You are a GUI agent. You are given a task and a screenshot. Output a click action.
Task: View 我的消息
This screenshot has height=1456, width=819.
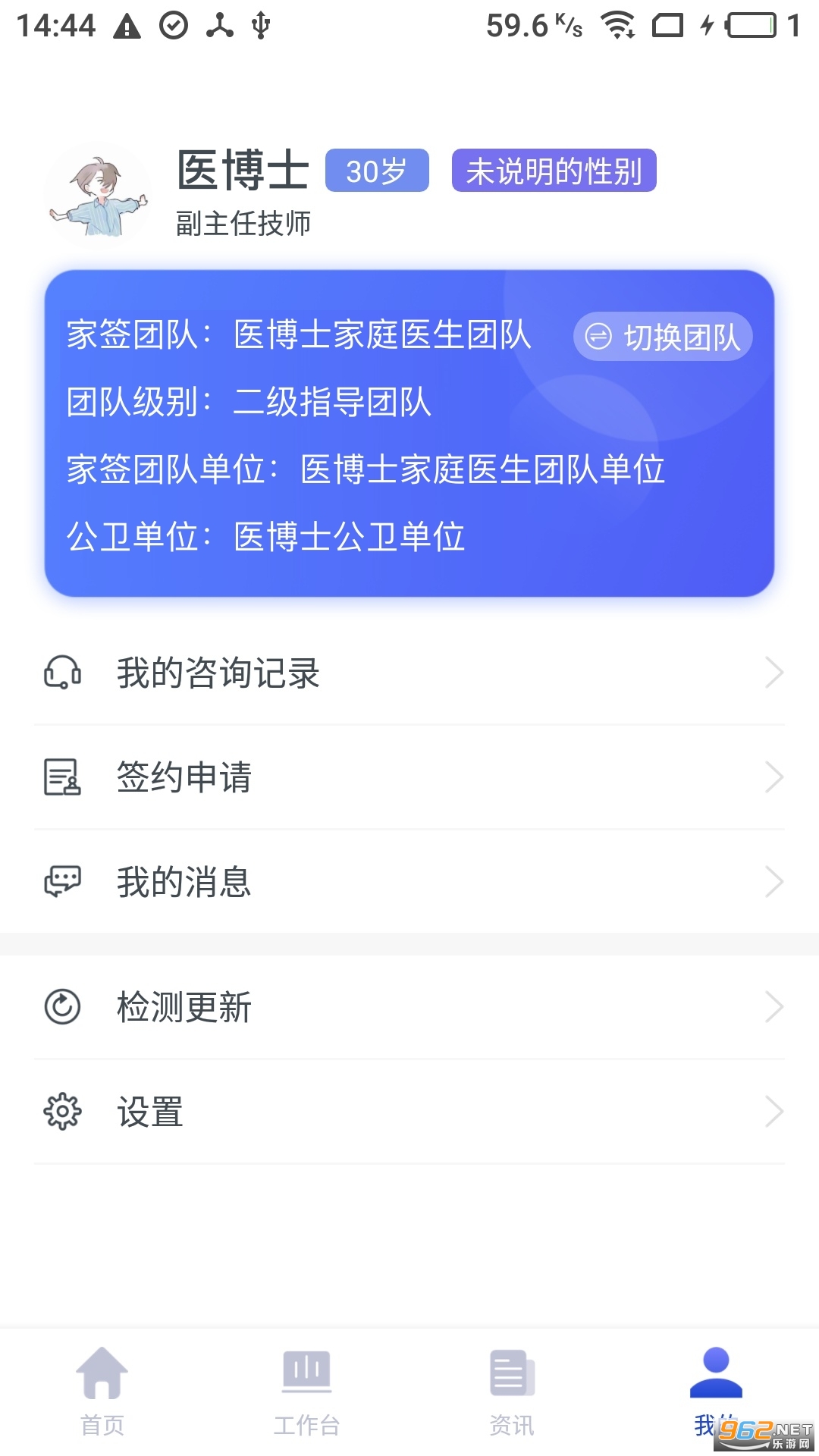click(x=409, y=882)
